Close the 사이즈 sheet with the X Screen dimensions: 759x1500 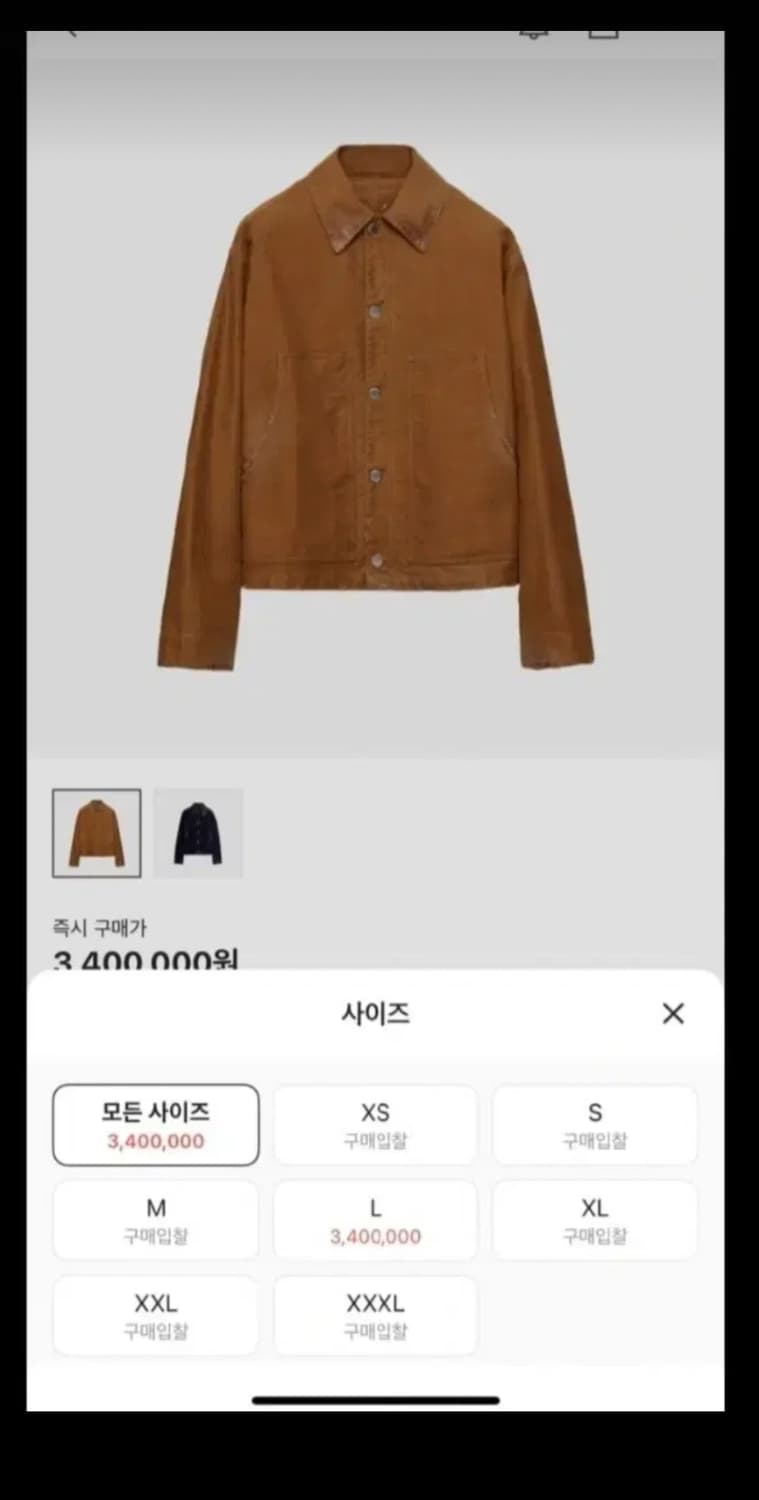point(673,1014)
